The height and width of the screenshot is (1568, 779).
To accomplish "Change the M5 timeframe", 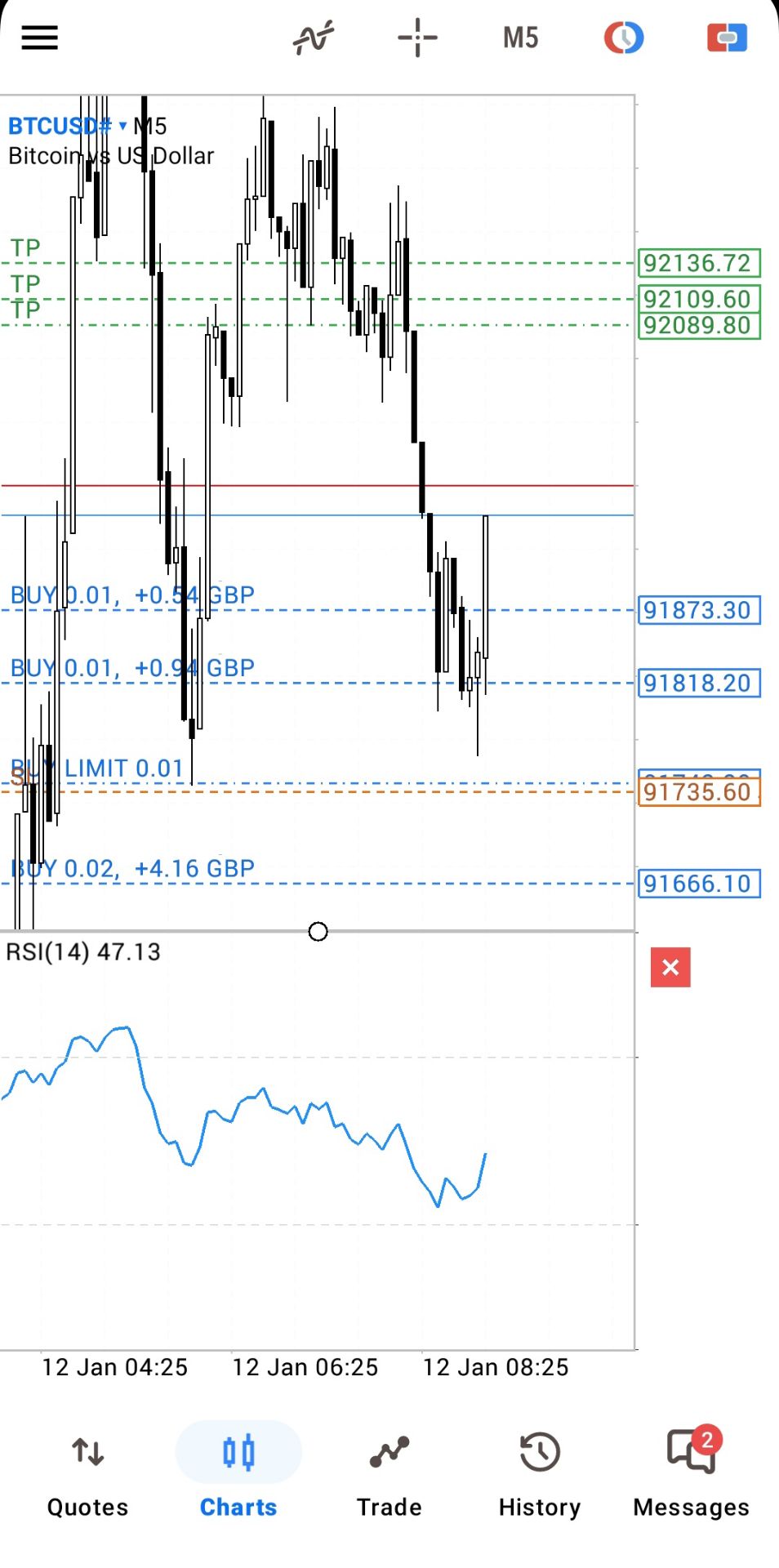I will tap(520, 38).
